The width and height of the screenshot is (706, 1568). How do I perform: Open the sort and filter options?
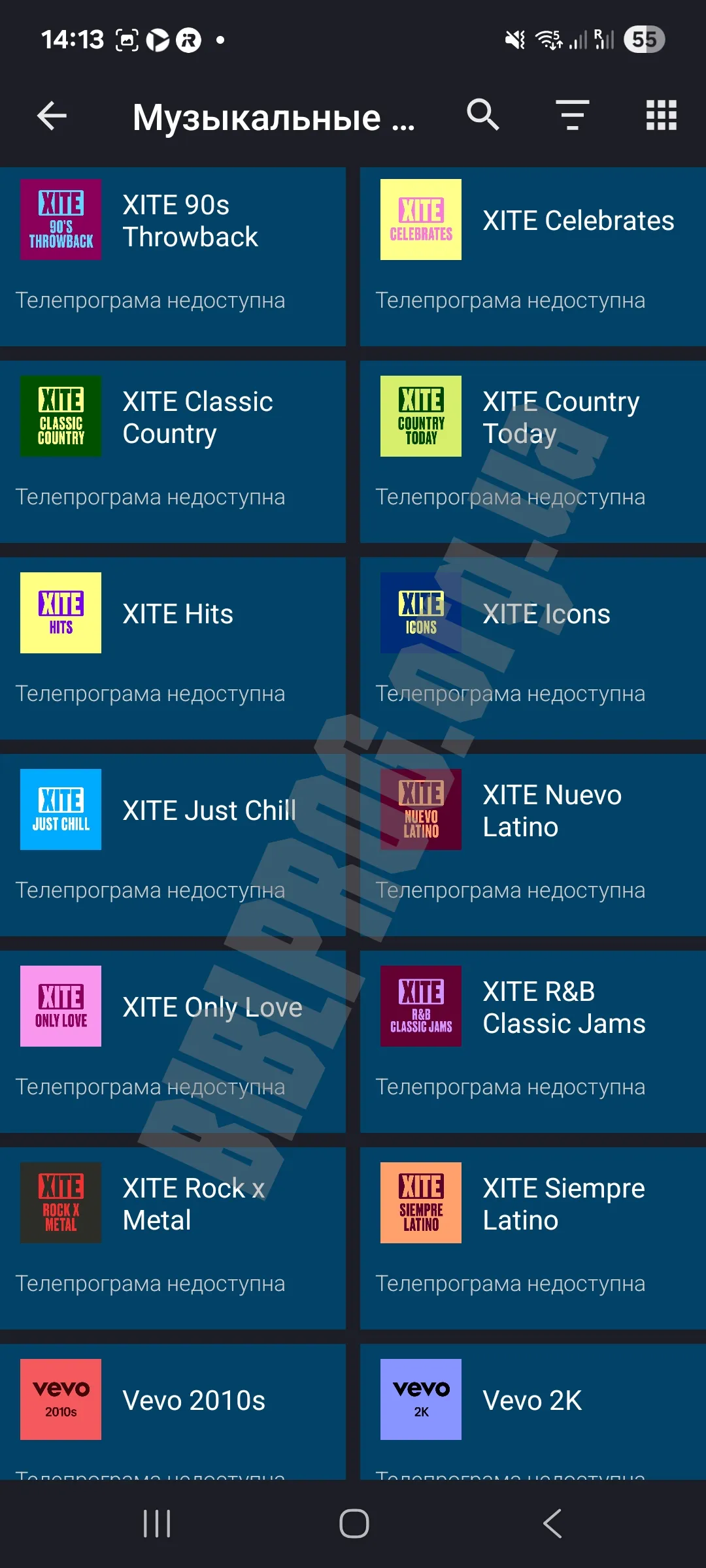click(573, 116)
